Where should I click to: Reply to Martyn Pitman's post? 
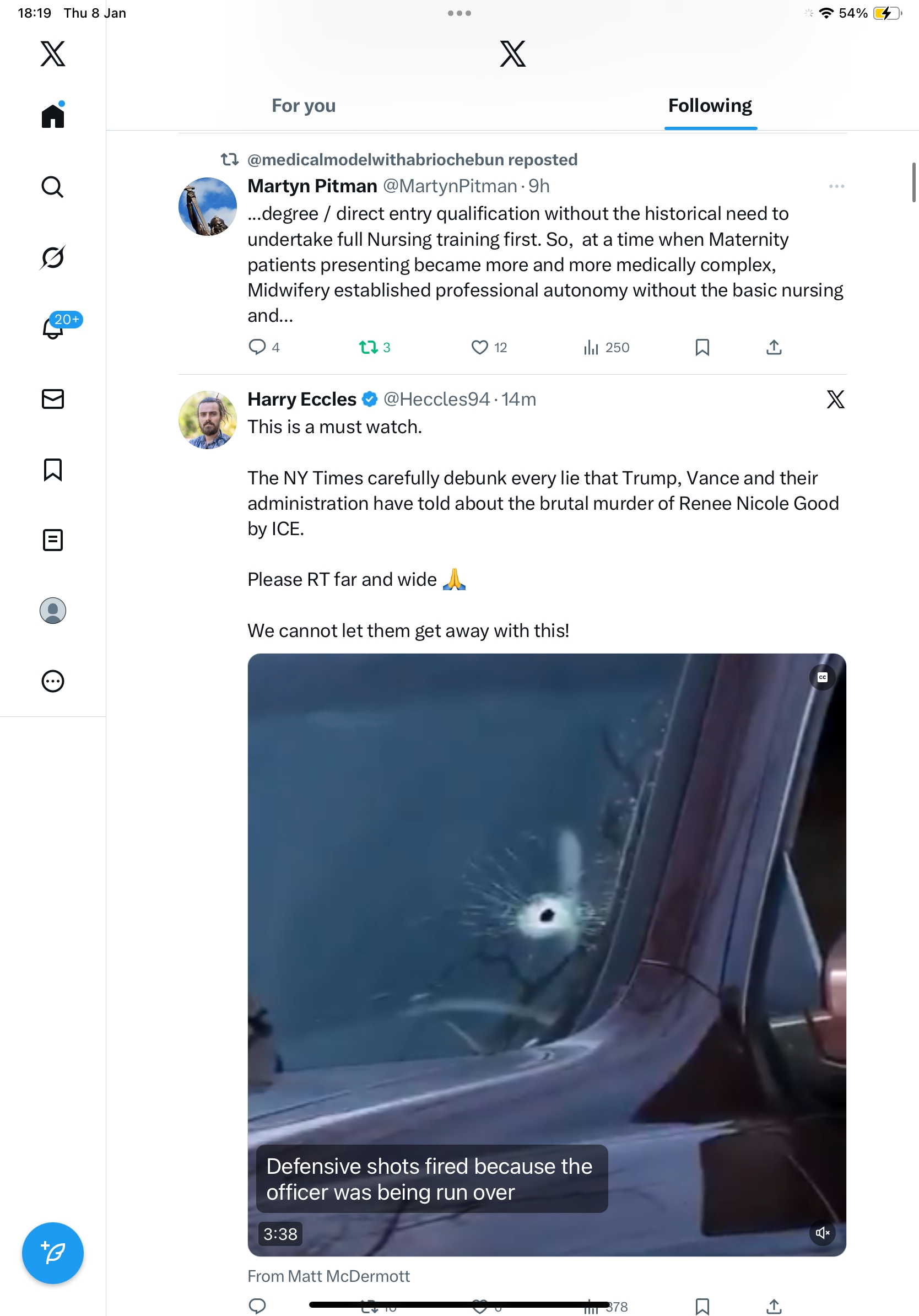click(x=257, y=347)
